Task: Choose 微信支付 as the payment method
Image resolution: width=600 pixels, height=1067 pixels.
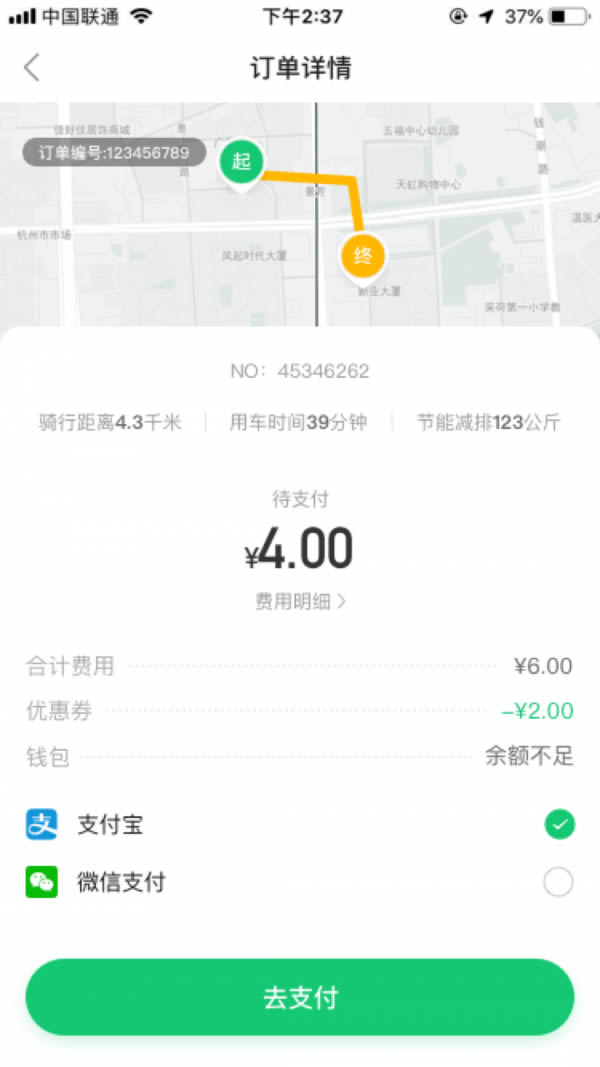Action: click(x=300, y=882)
